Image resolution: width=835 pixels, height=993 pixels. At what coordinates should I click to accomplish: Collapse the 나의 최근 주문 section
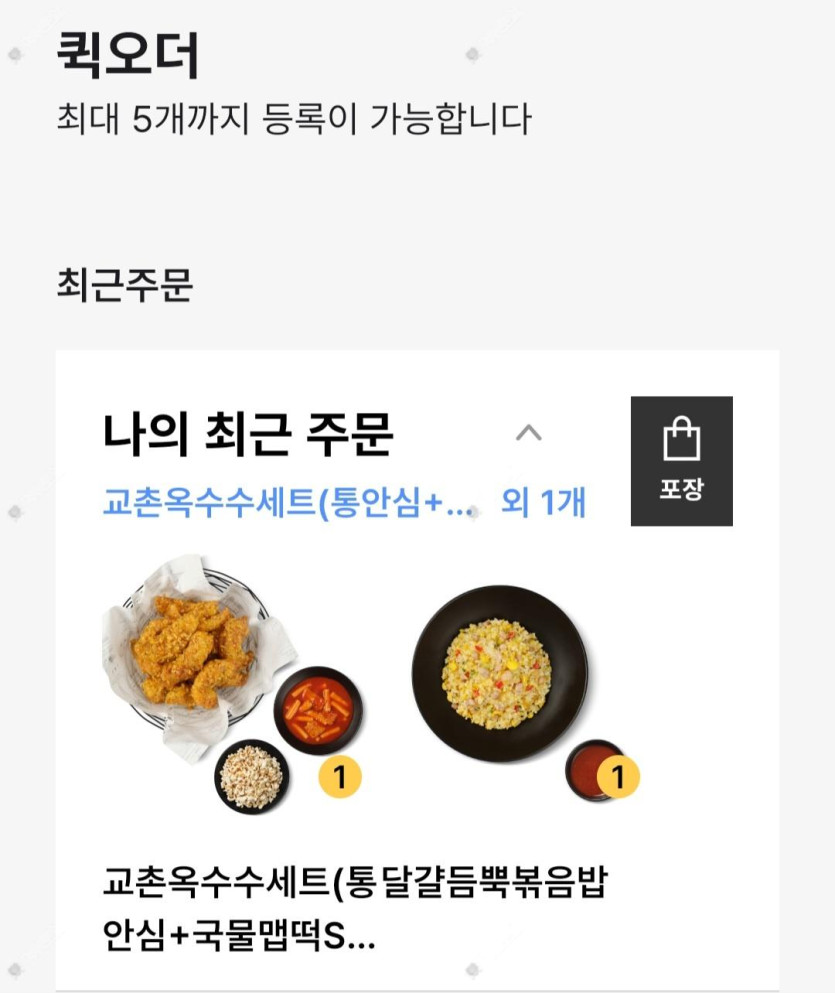[x=528, y=433]
